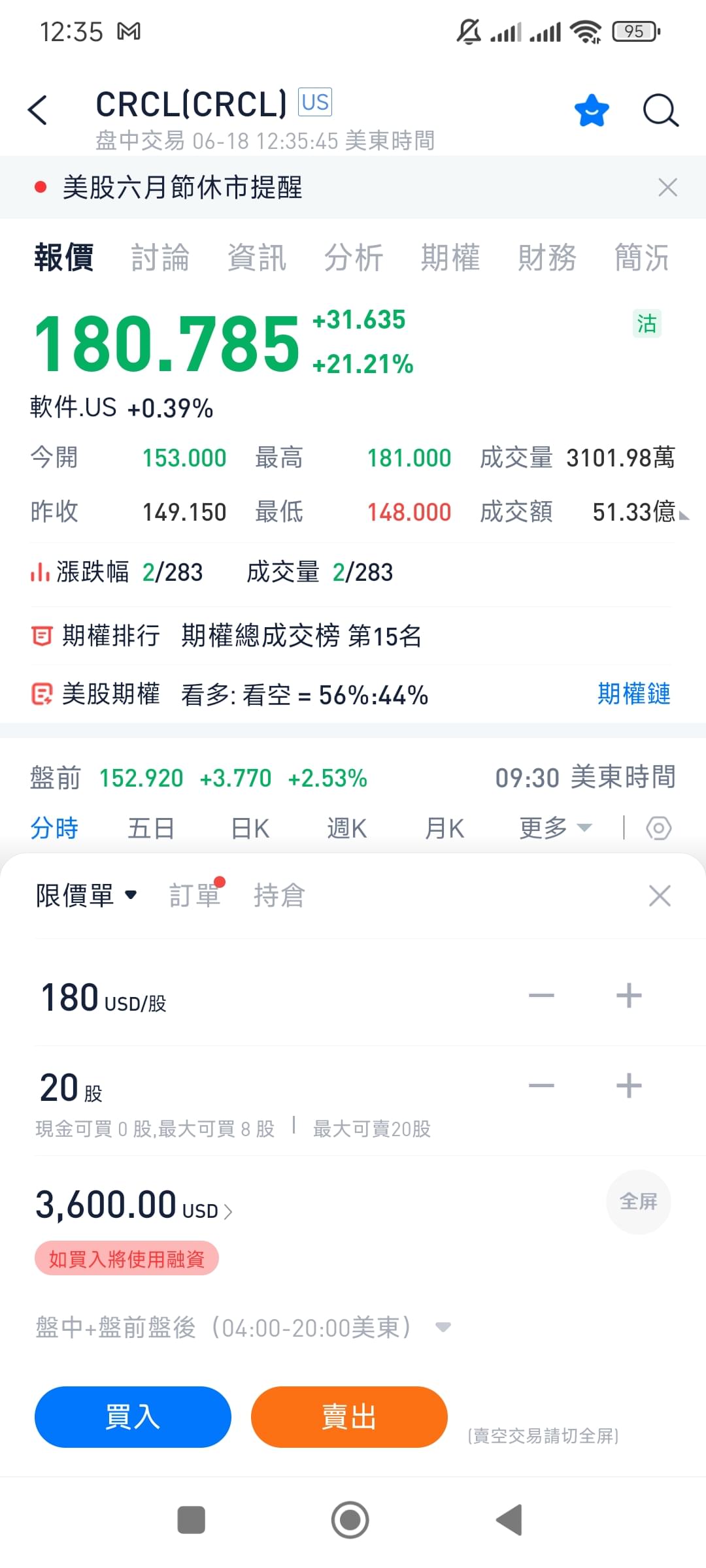Select the 日K chart view
The width and height of the screenshot is (706, 1568).
pyautogui.click(x=250, y=828)
